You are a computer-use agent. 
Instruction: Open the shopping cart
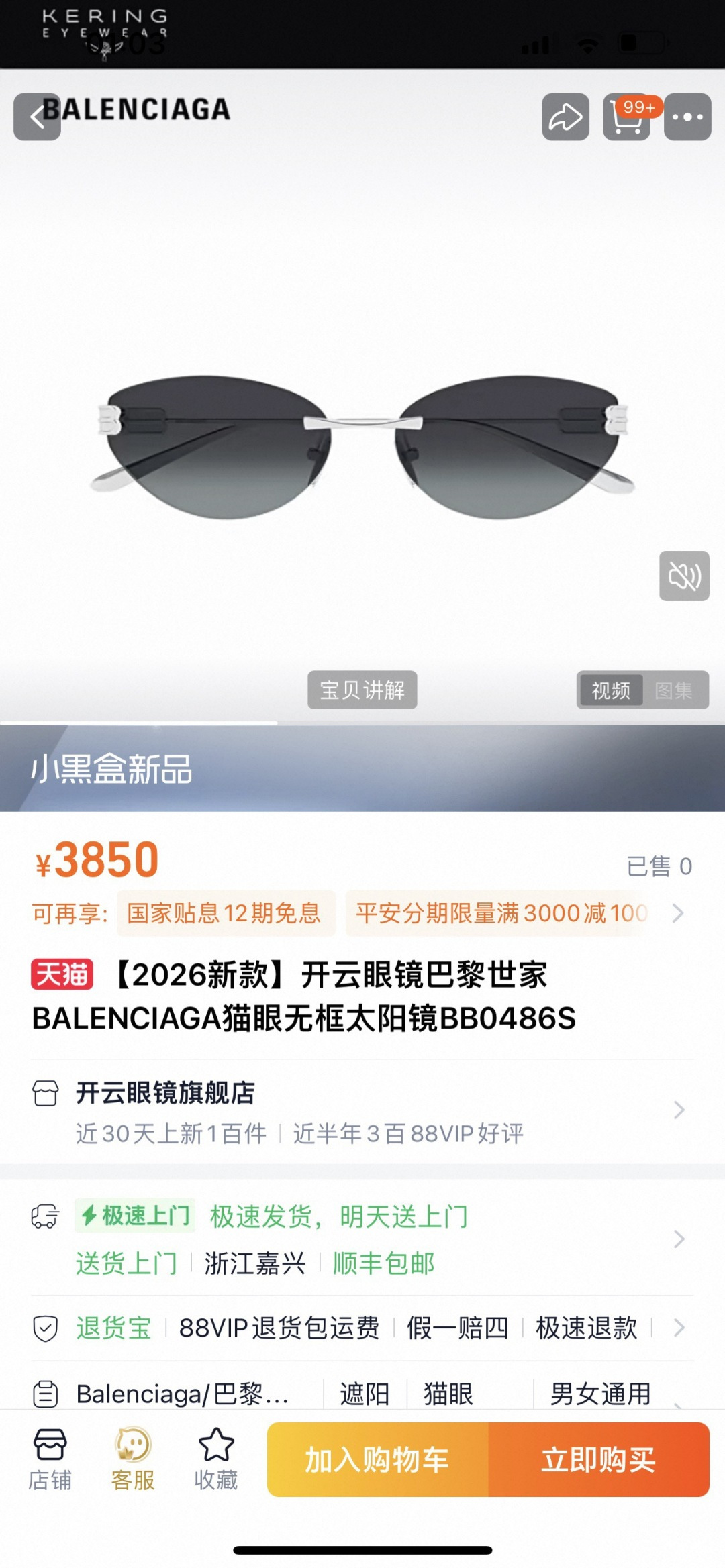[627, 117]
